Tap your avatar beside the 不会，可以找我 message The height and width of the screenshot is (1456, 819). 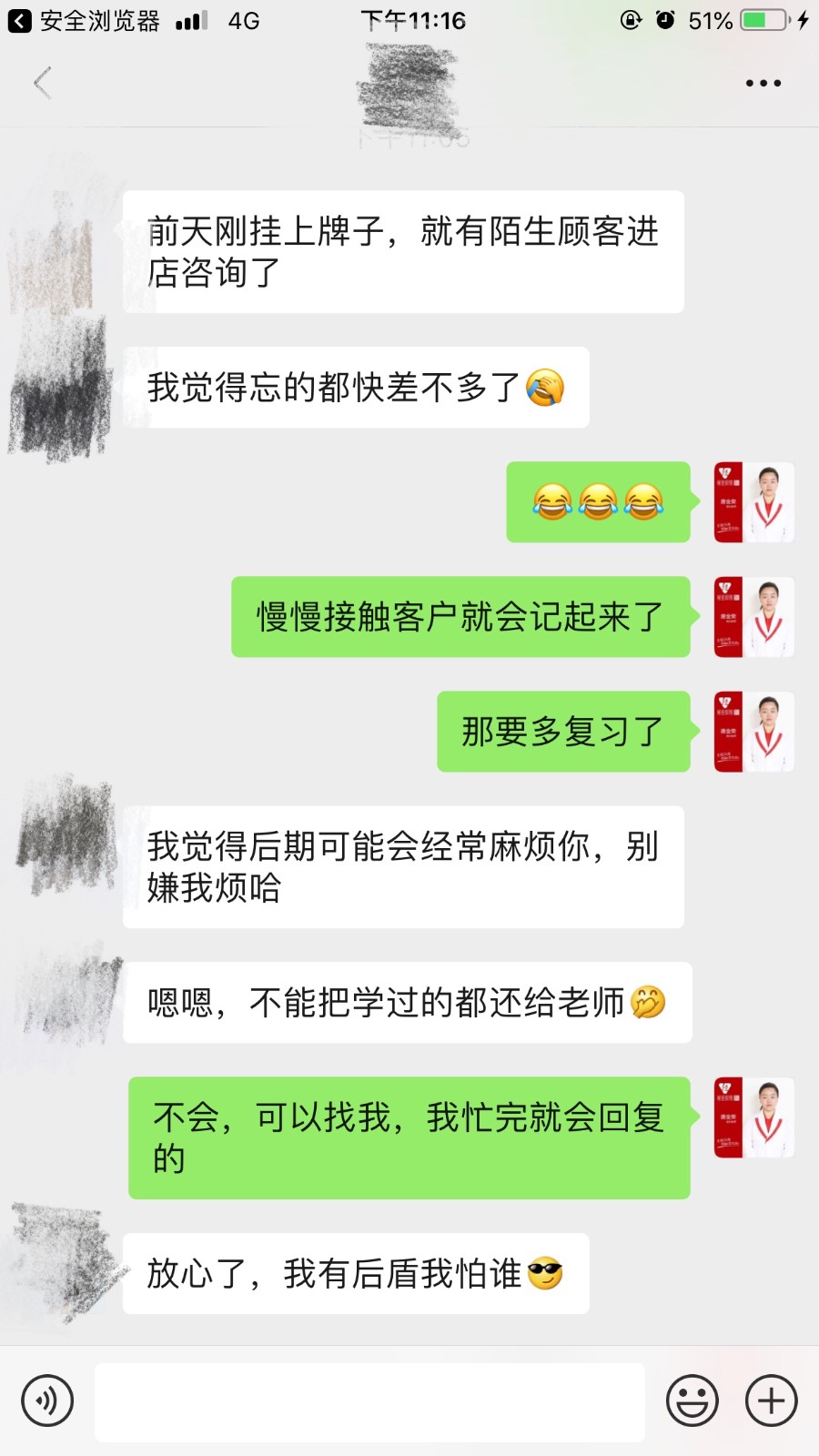[x=753, y=1119]
